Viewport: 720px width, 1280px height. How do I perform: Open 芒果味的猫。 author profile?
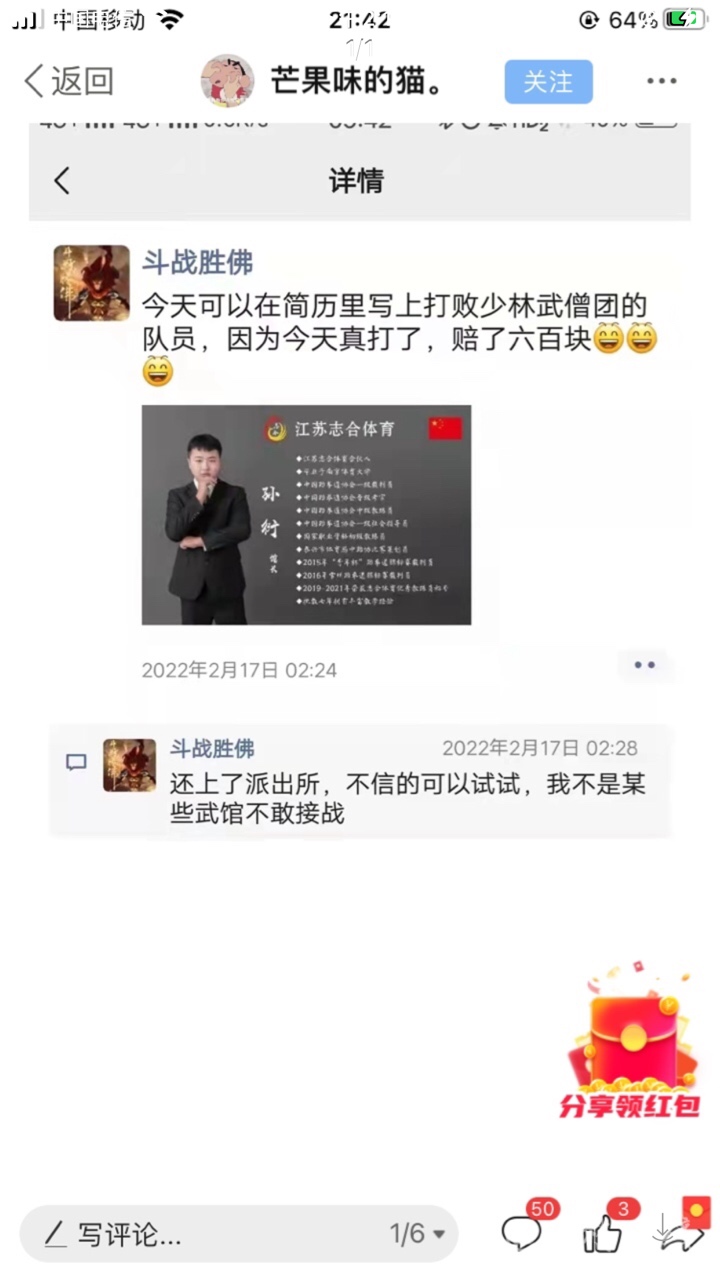(x=358, y=81)
